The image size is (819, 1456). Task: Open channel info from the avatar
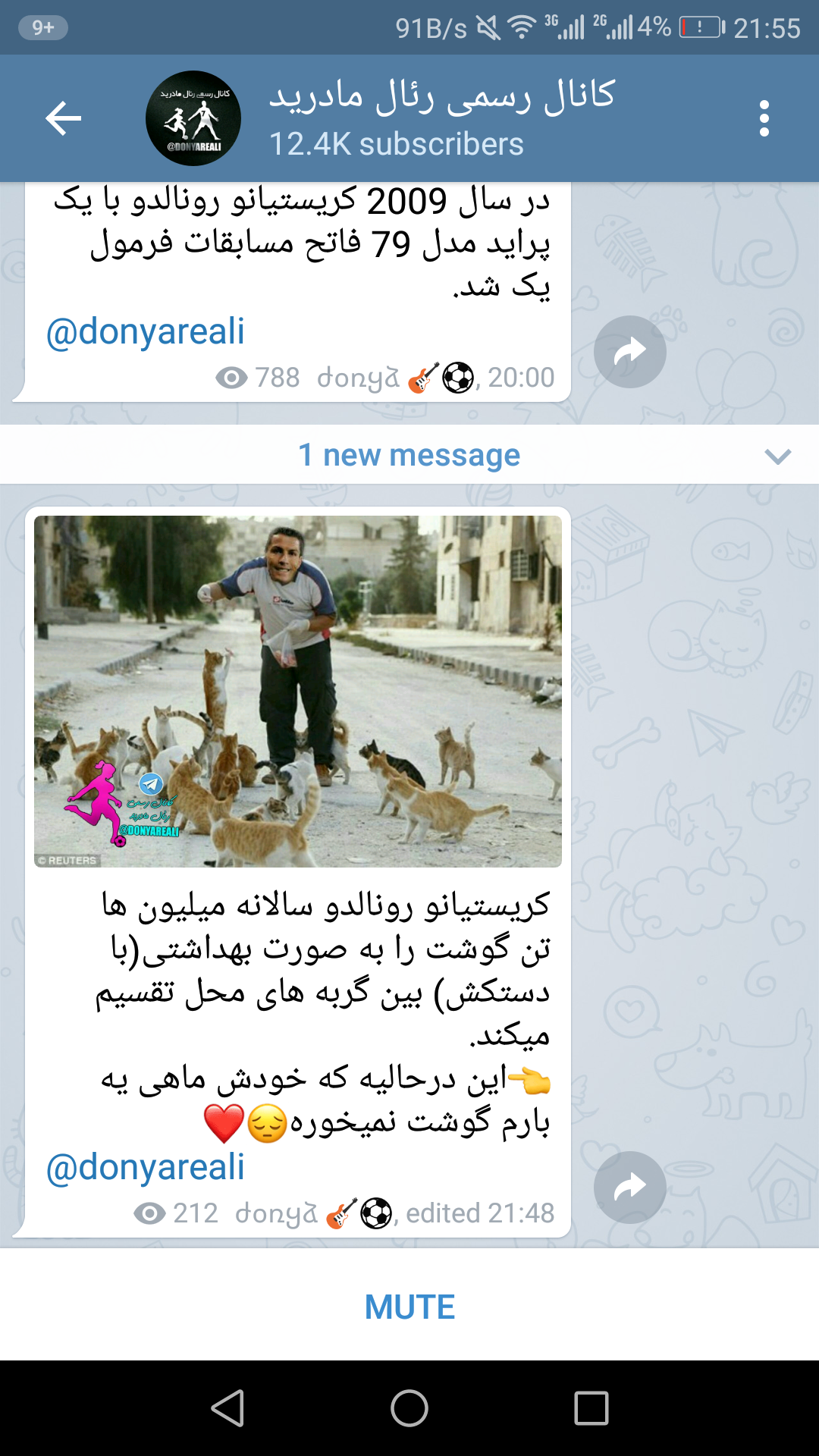coord(193,118)
